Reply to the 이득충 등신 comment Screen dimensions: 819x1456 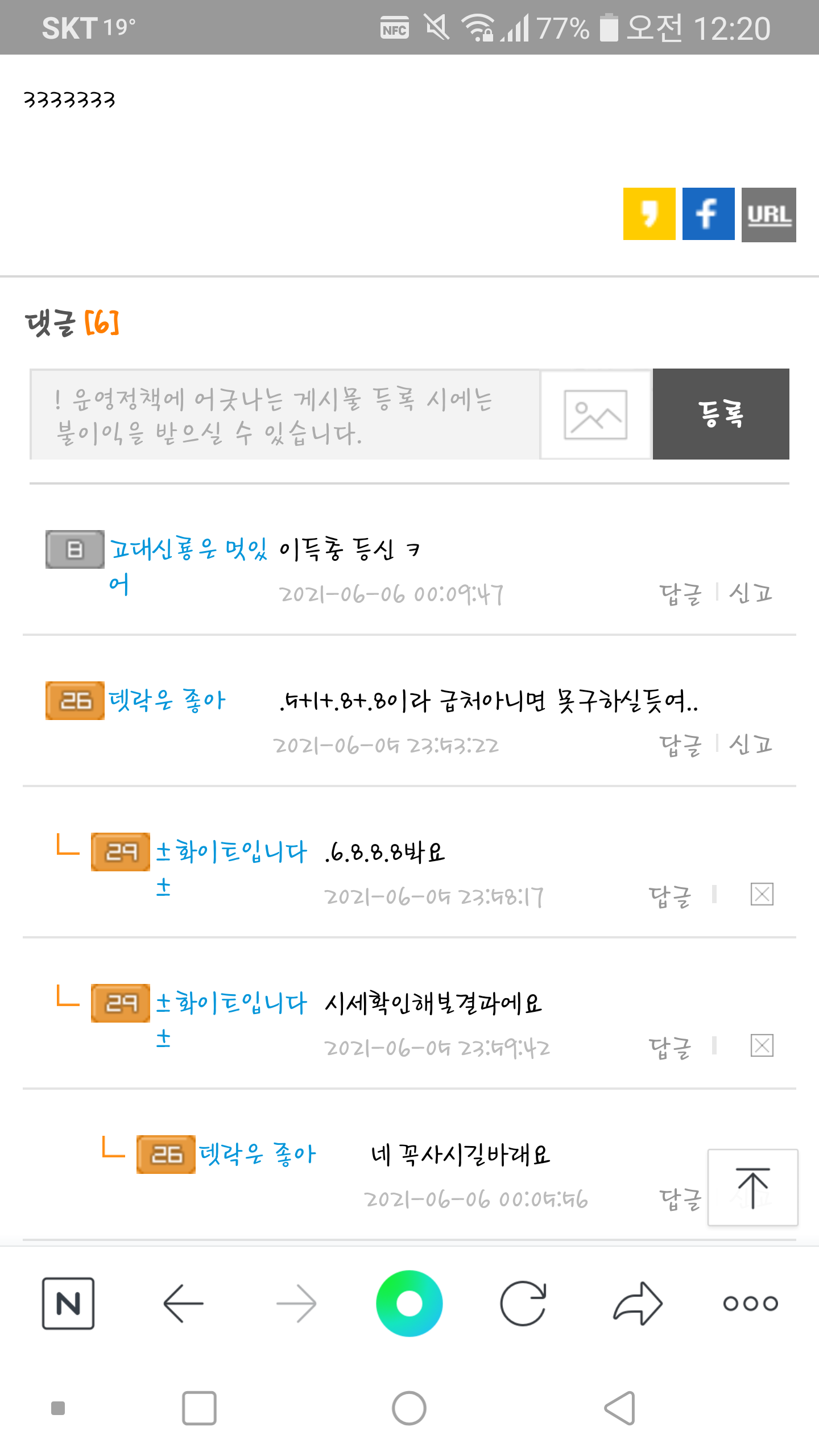[681, 594]
